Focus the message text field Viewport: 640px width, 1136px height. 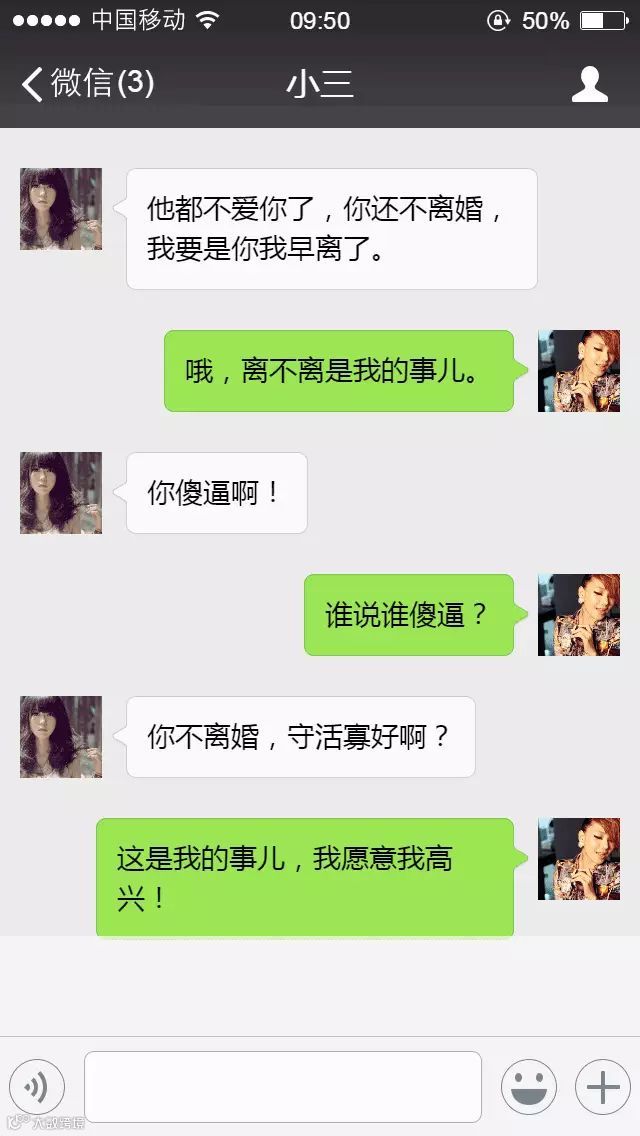click(282, 1087)
